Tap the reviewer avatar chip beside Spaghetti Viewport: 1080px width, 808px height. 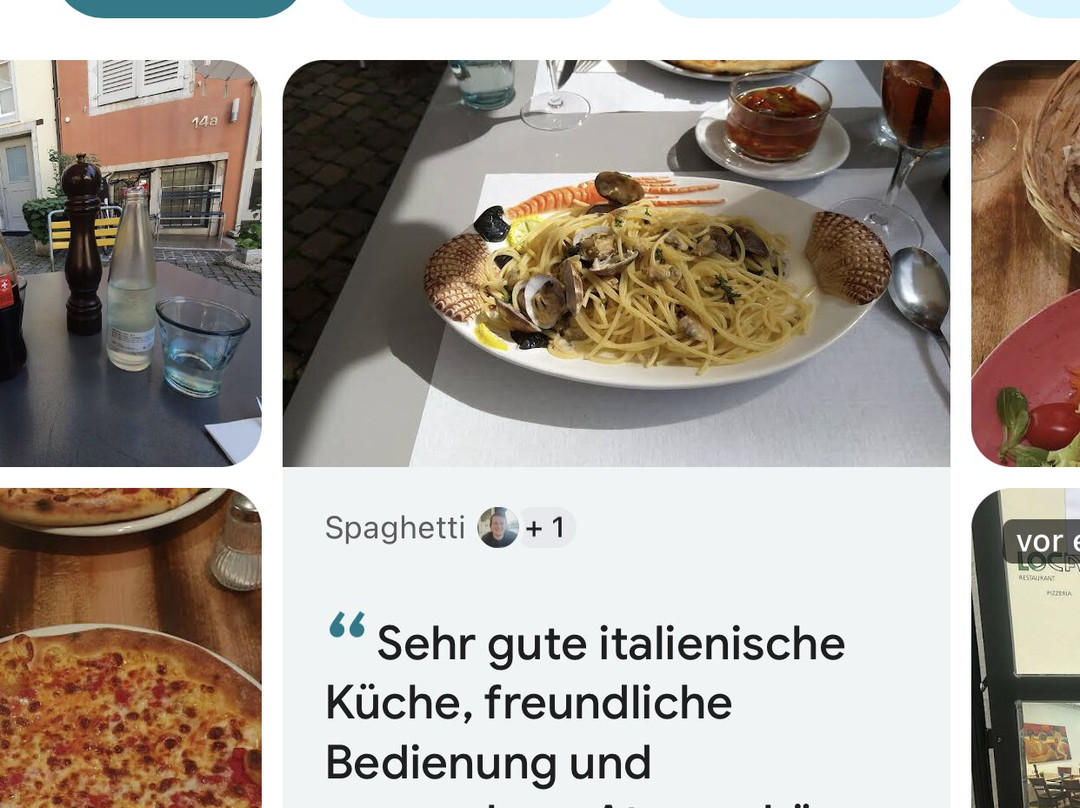[x=526, y=527]
